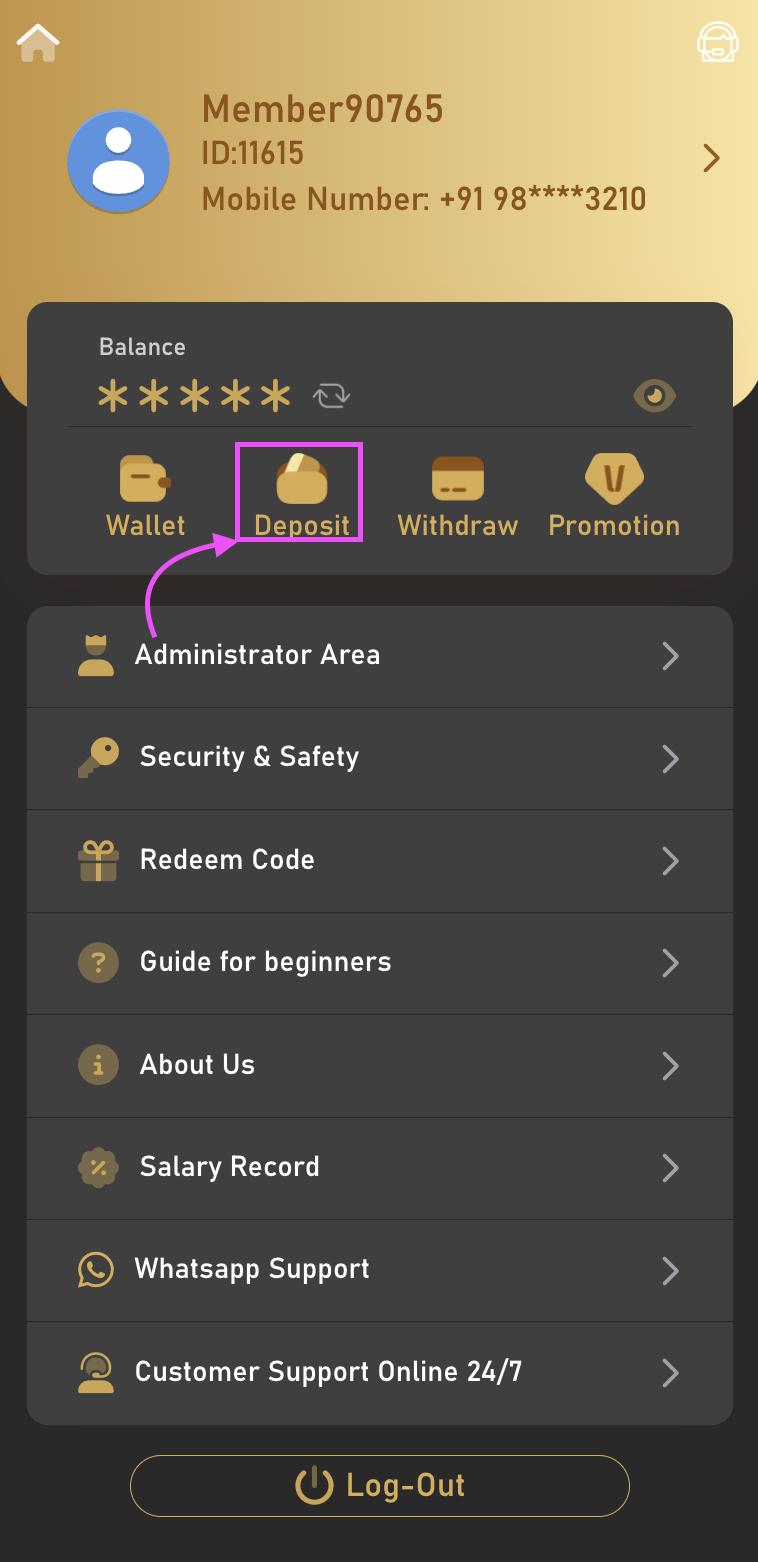Open the Redeem Code row
This screenshot has width=758, height=1562.
click(379, 860)
